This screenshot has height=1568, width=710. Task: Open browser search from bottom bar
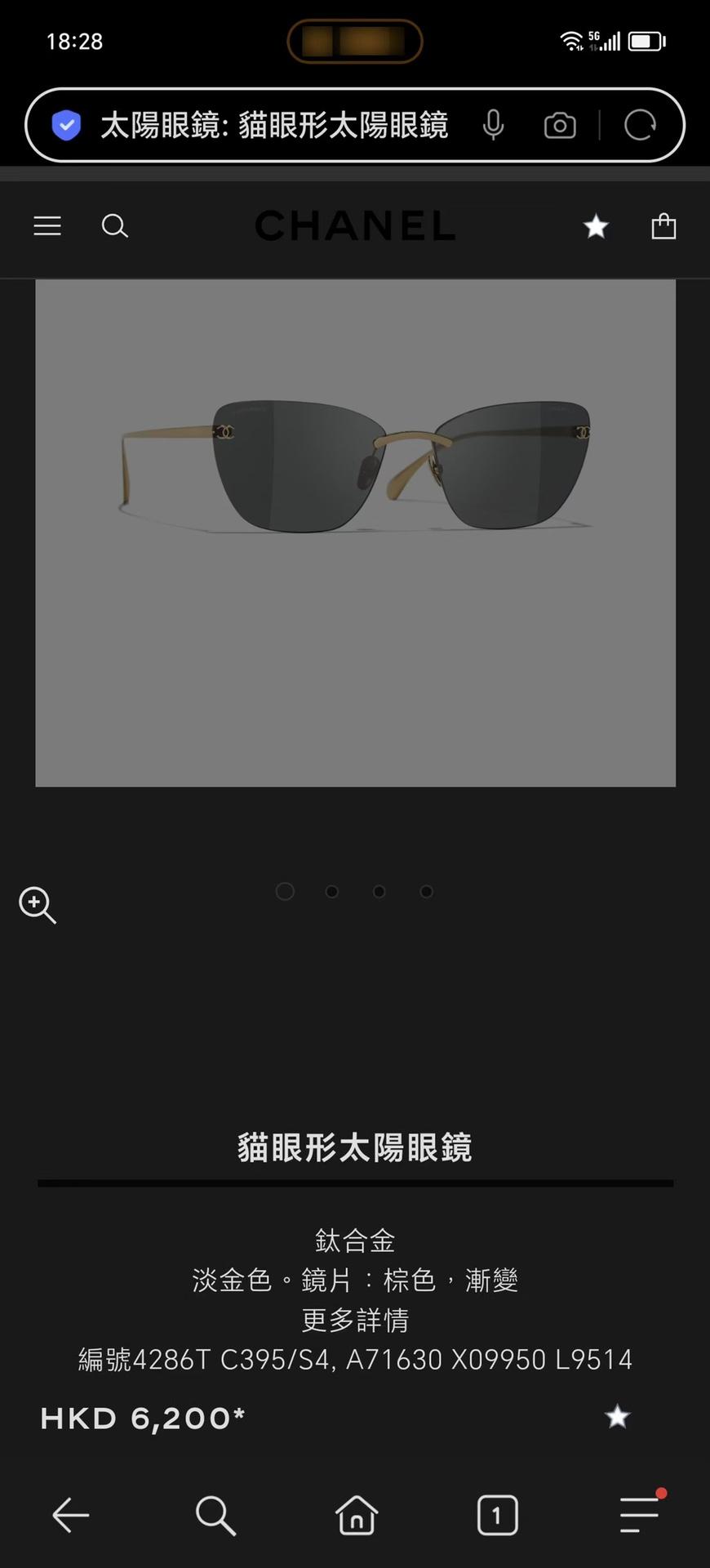(x=215, y=1516)
